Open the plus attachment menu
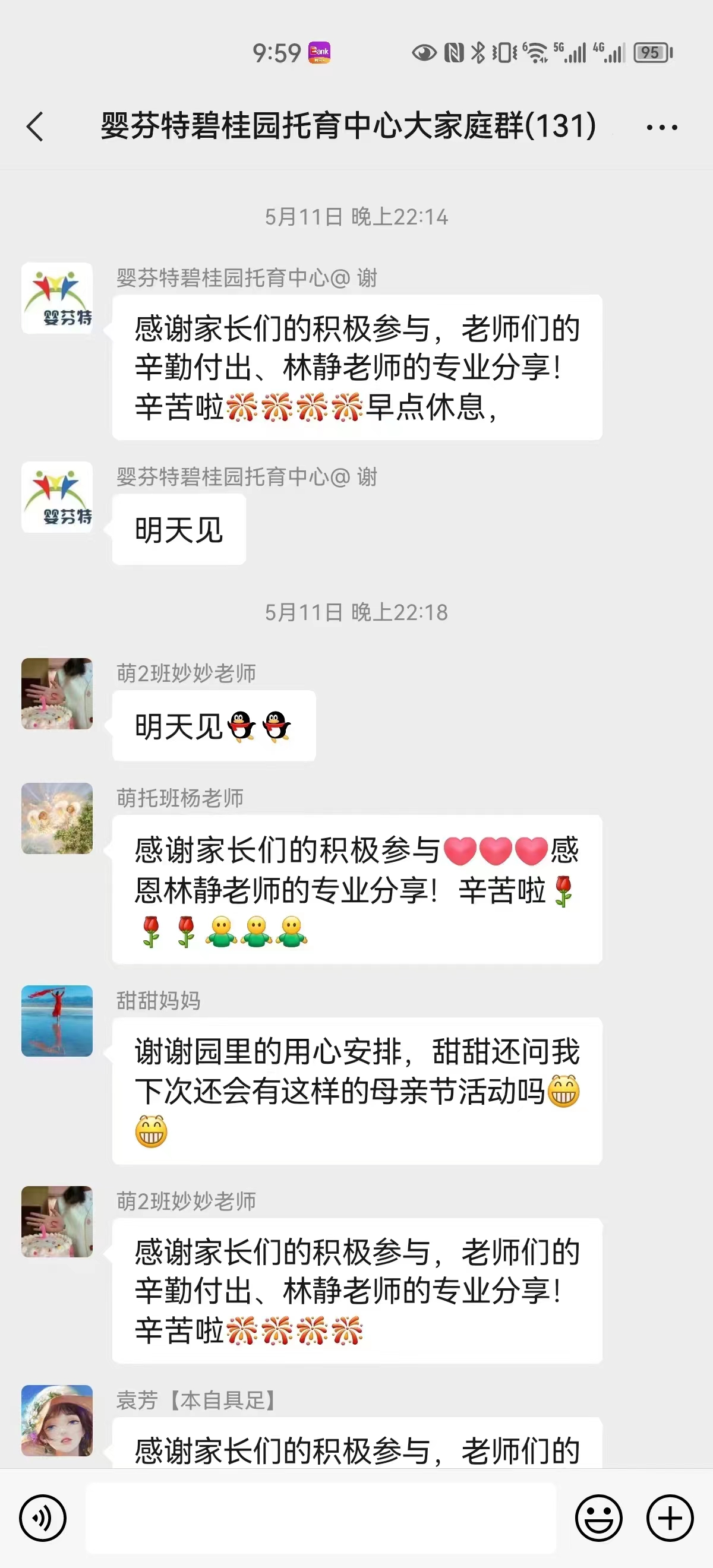713x1568 pixels. [x=670, y=1518]
